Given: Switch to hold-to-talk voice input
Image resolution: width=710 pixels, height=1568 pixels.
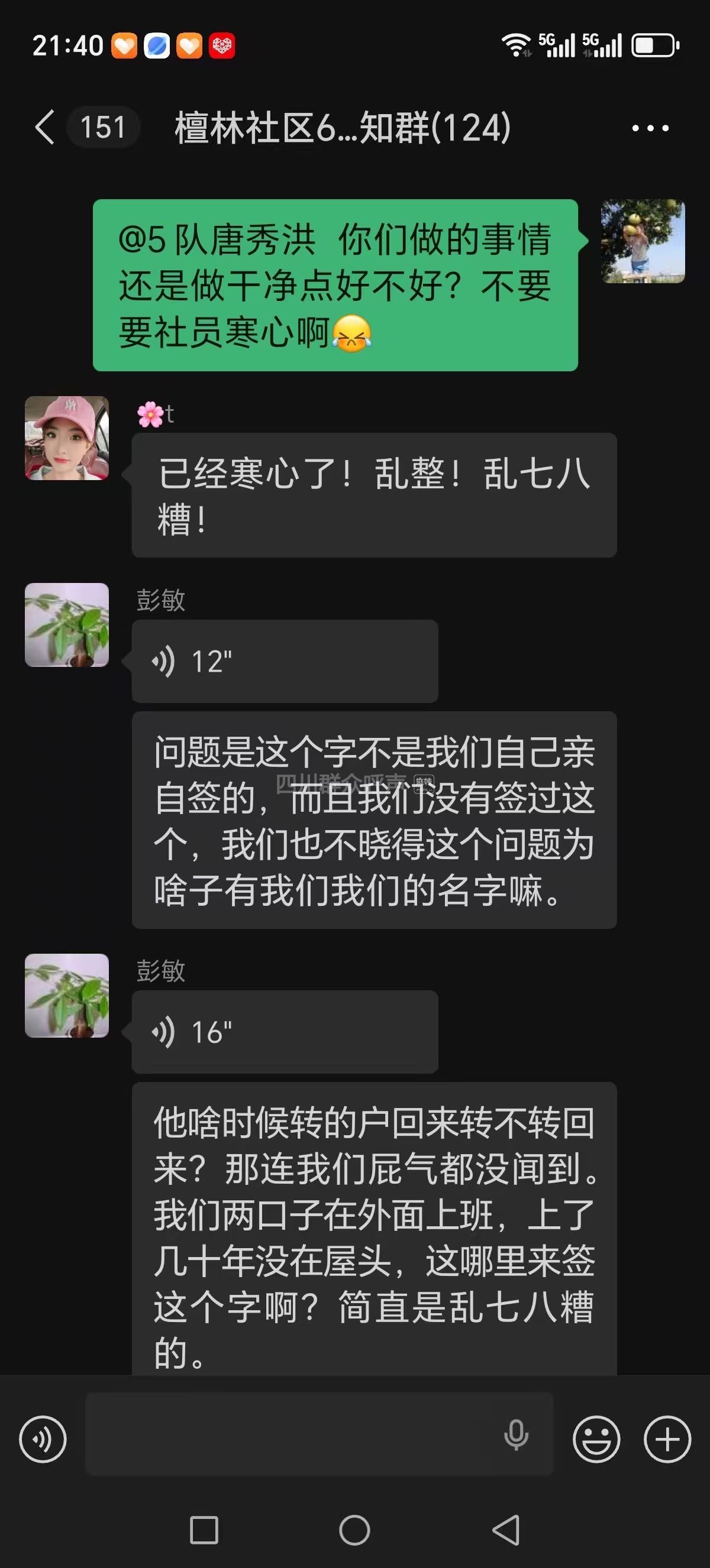Looking at the screenshot, I should pos(43,1439).
